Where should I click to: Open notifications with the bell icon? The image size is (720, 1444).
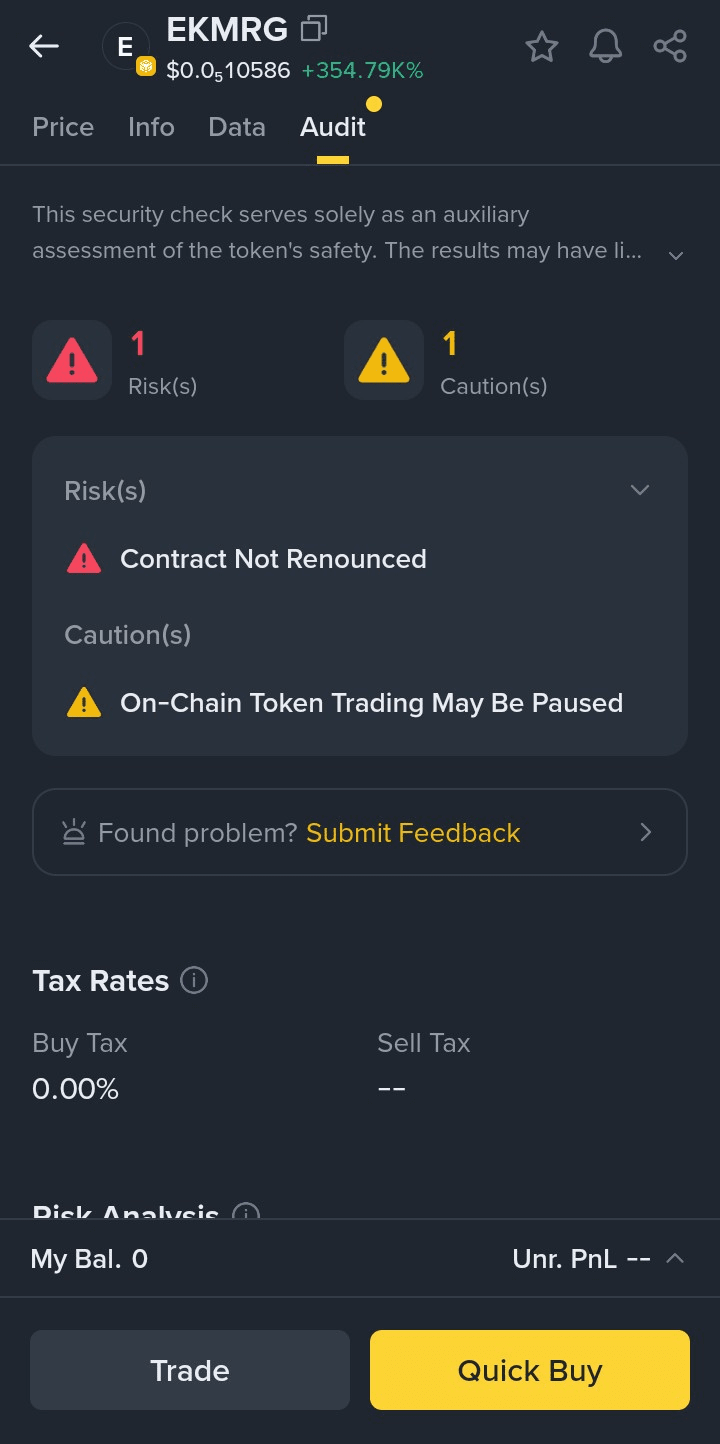pos(605,46)
